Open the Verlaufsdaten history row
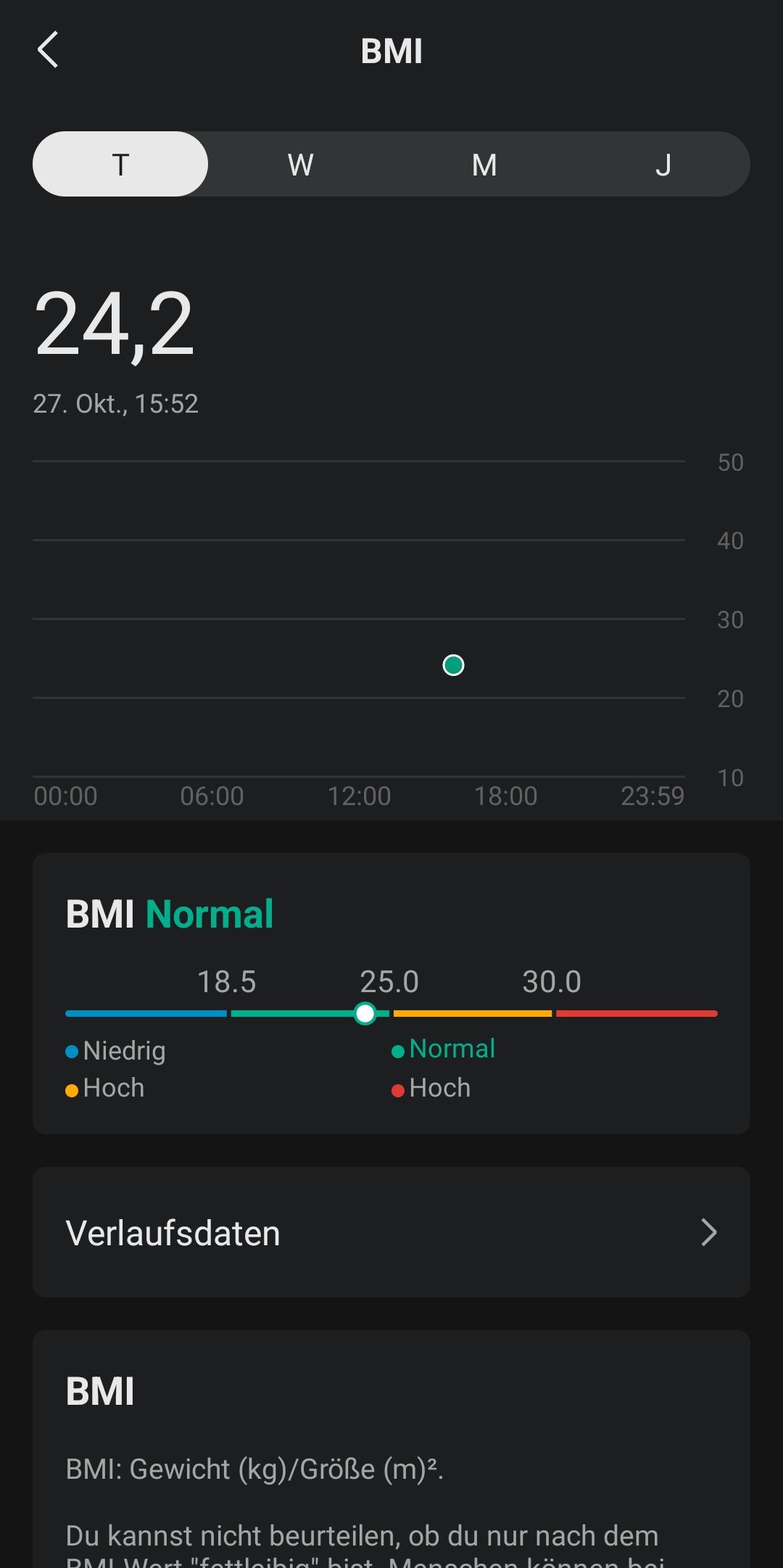The width and height of the screenshot is (783, 1568). 391,1232
